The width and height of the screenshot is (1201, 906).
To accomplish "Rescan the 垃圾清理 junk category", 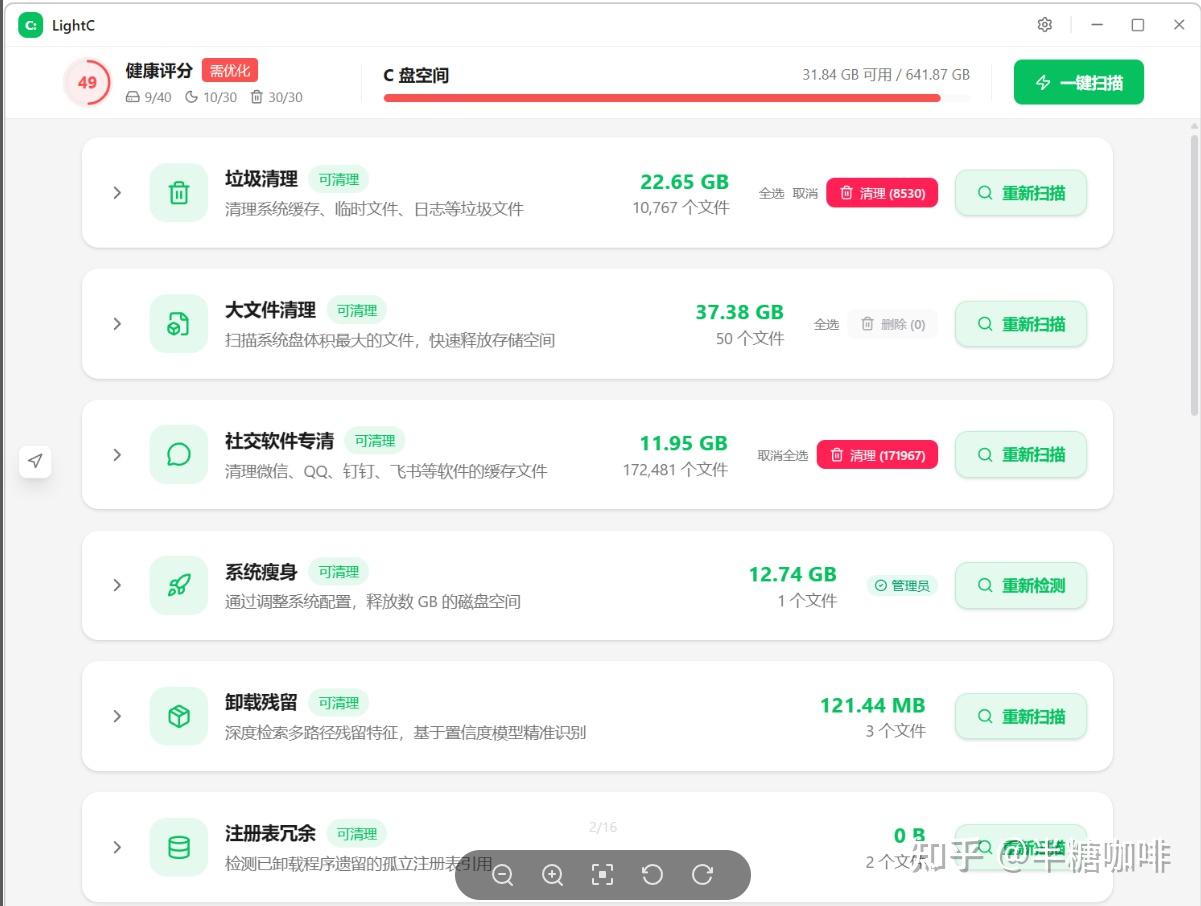I will click(x=1021, y=193).
